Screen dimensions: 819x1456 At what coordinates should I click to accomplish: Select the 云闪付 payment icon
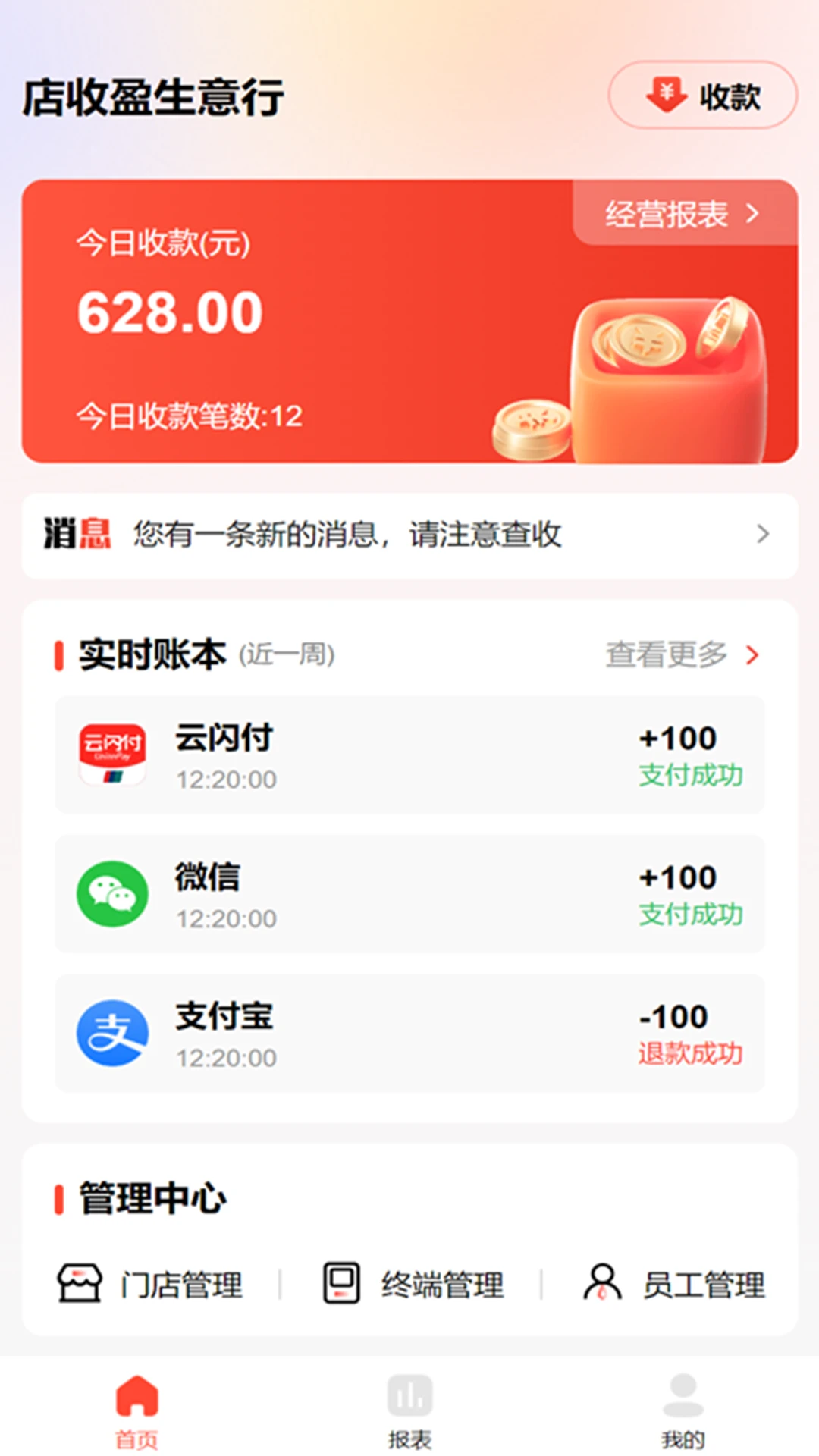111,756
